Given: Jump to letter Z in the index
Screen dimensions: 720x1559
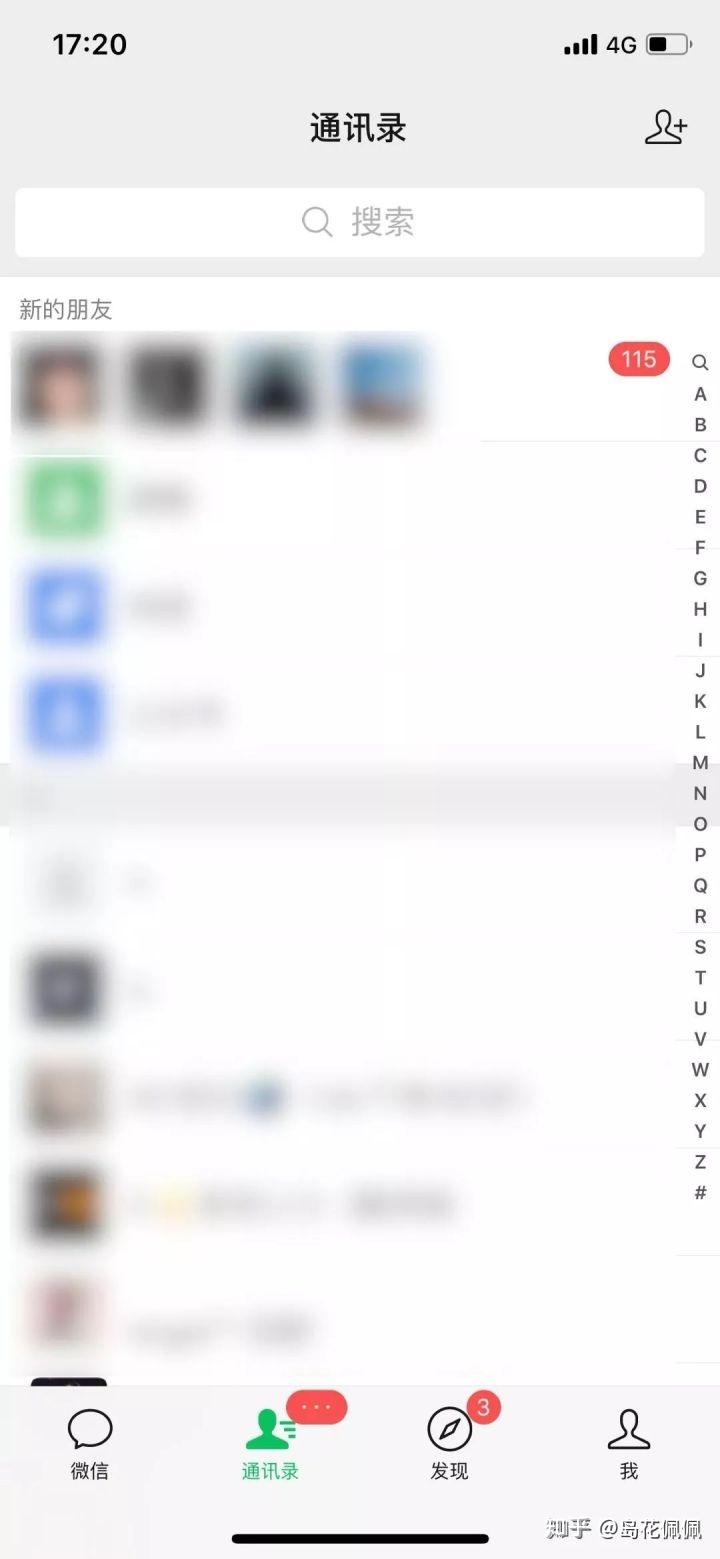Looking at the screenshot, I should [x=700, y=1162].
